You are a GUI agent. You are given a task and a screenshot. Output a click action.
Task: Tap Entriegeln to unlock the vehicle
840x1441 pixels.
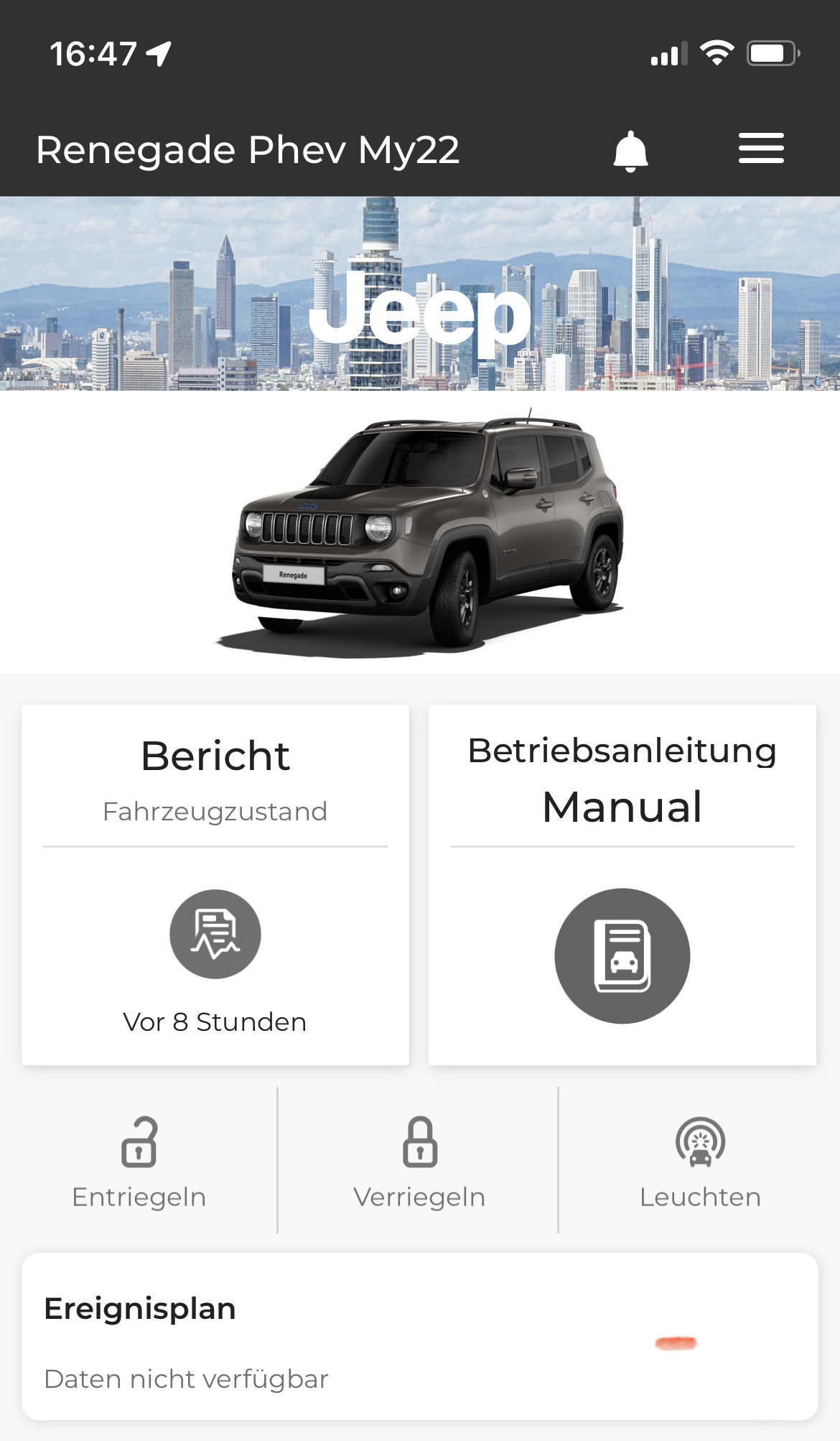(139, 1162)
